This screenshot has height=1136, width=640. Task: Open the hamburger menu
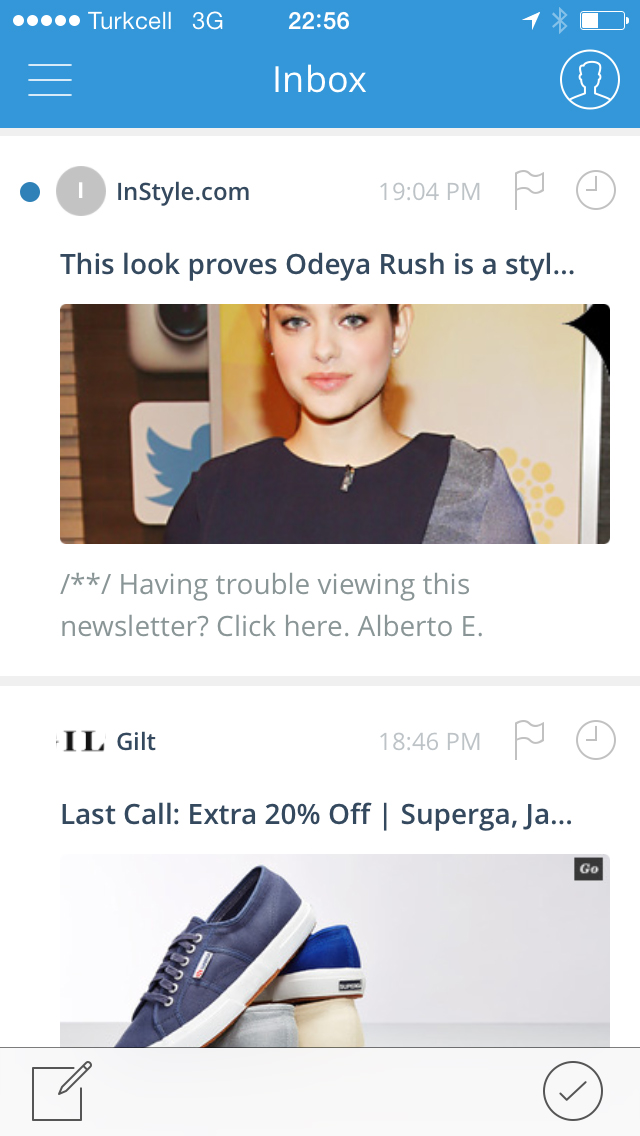[50, 80]
